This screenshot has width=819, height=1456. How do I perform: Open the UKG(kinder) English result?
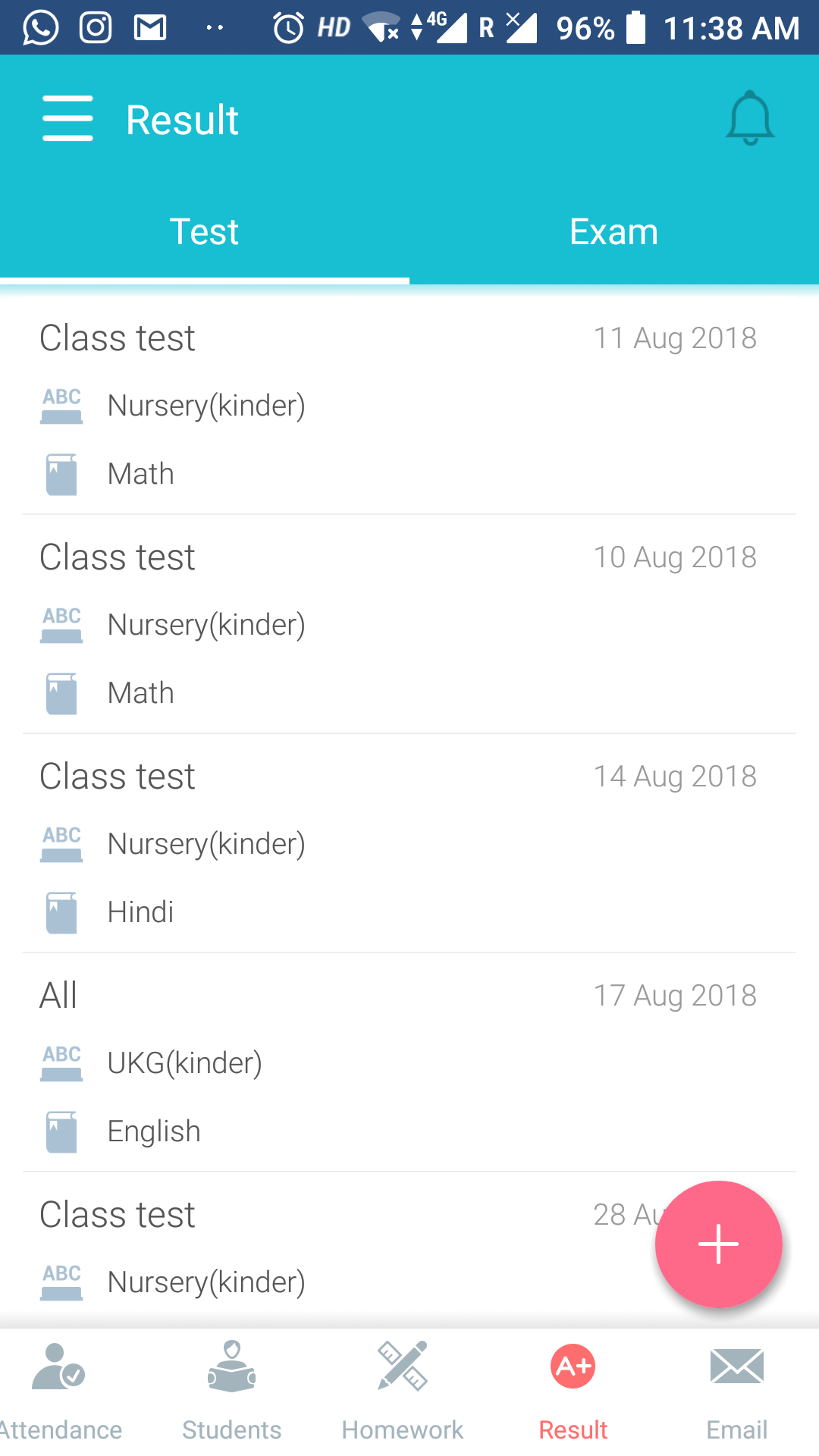409,1062
